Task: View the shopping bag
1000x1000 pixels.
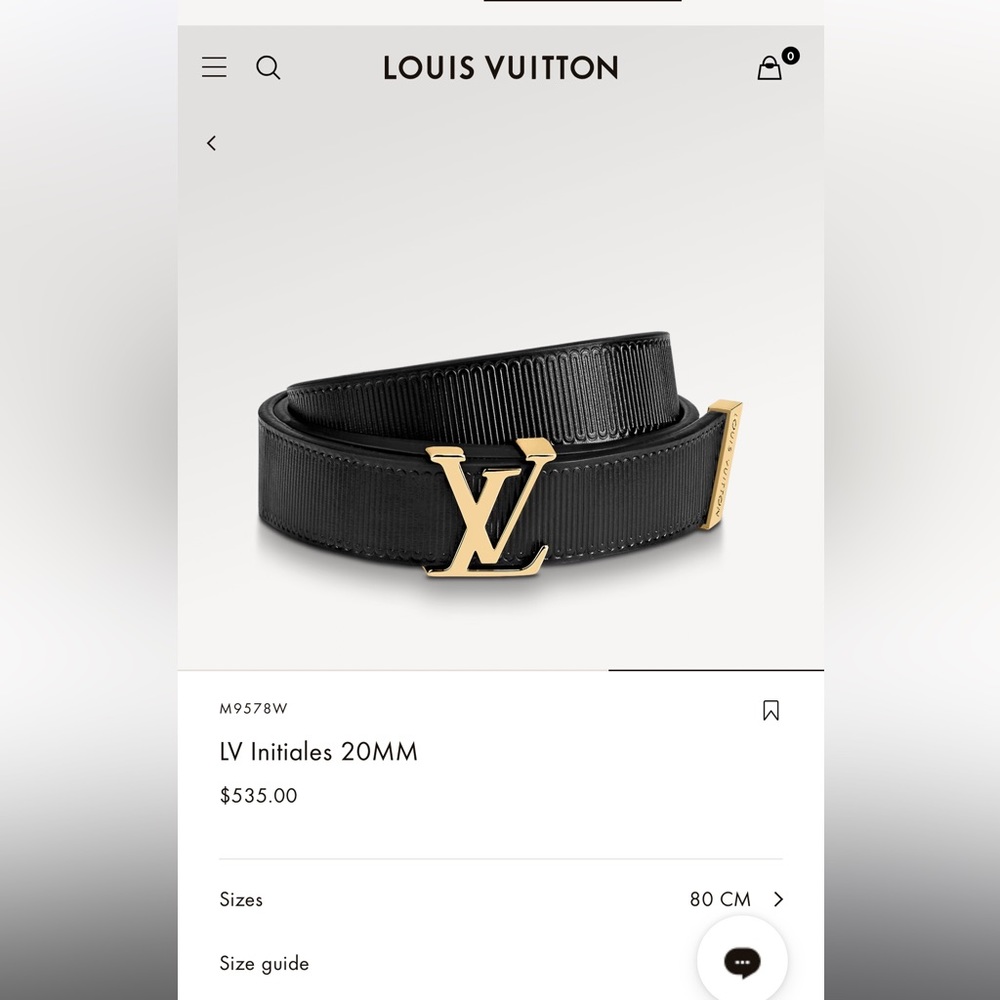Action: (770, 67)
